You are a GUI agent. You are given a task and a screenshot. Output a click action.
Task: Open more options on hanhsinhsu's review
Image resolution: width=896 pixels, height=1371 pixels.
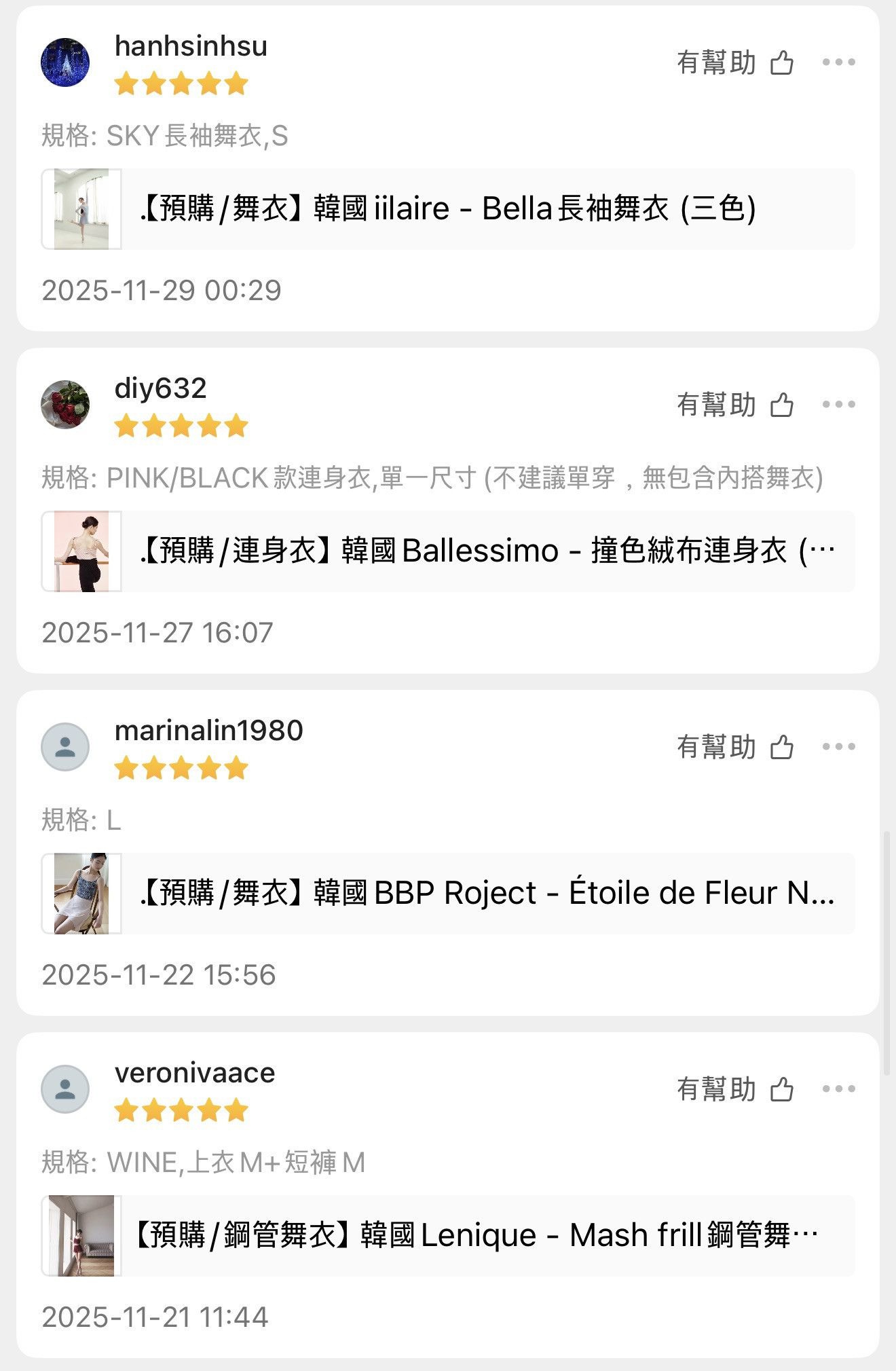[x=838, y=62]
